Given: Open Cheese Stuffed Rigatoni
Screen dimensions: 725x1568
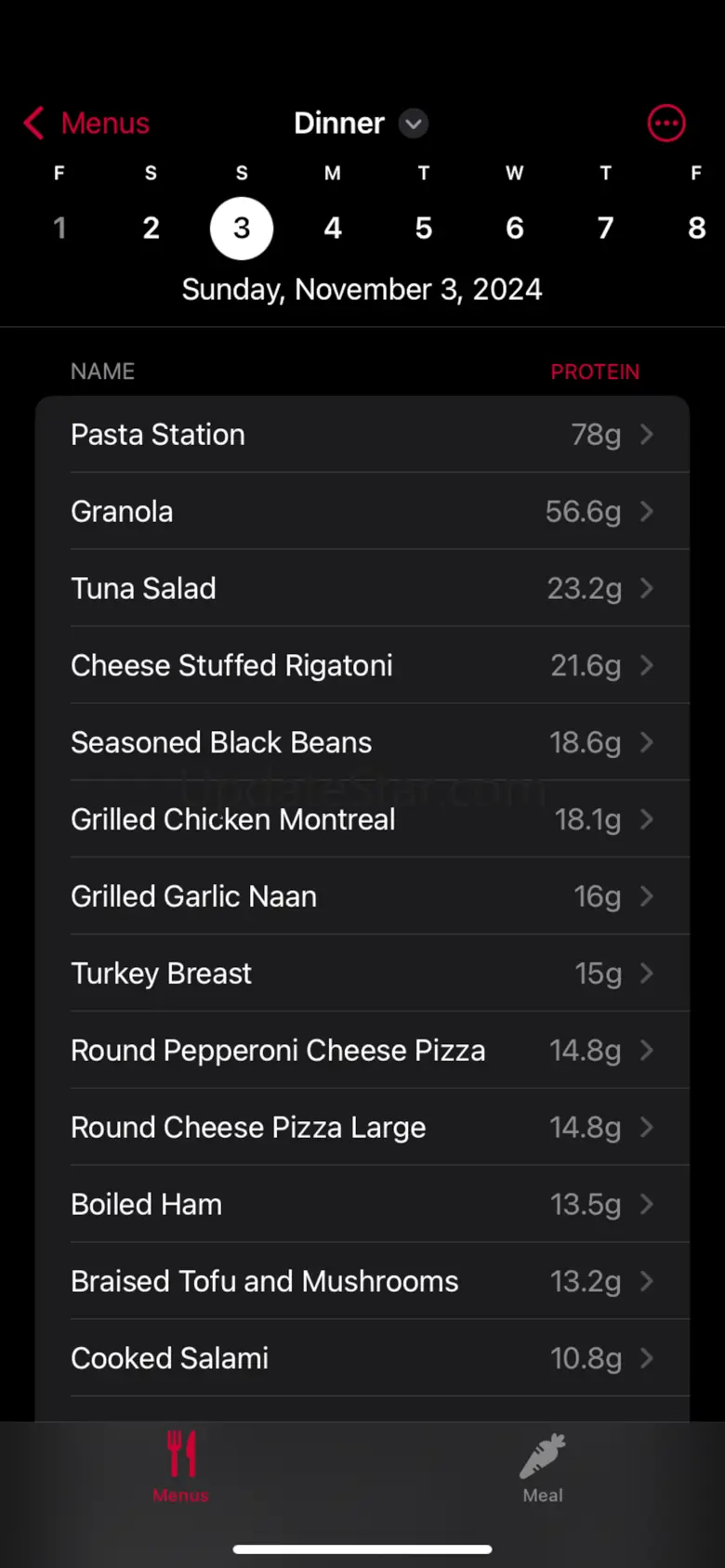Looking at the screenshot, I should click(x=362, y=666).
